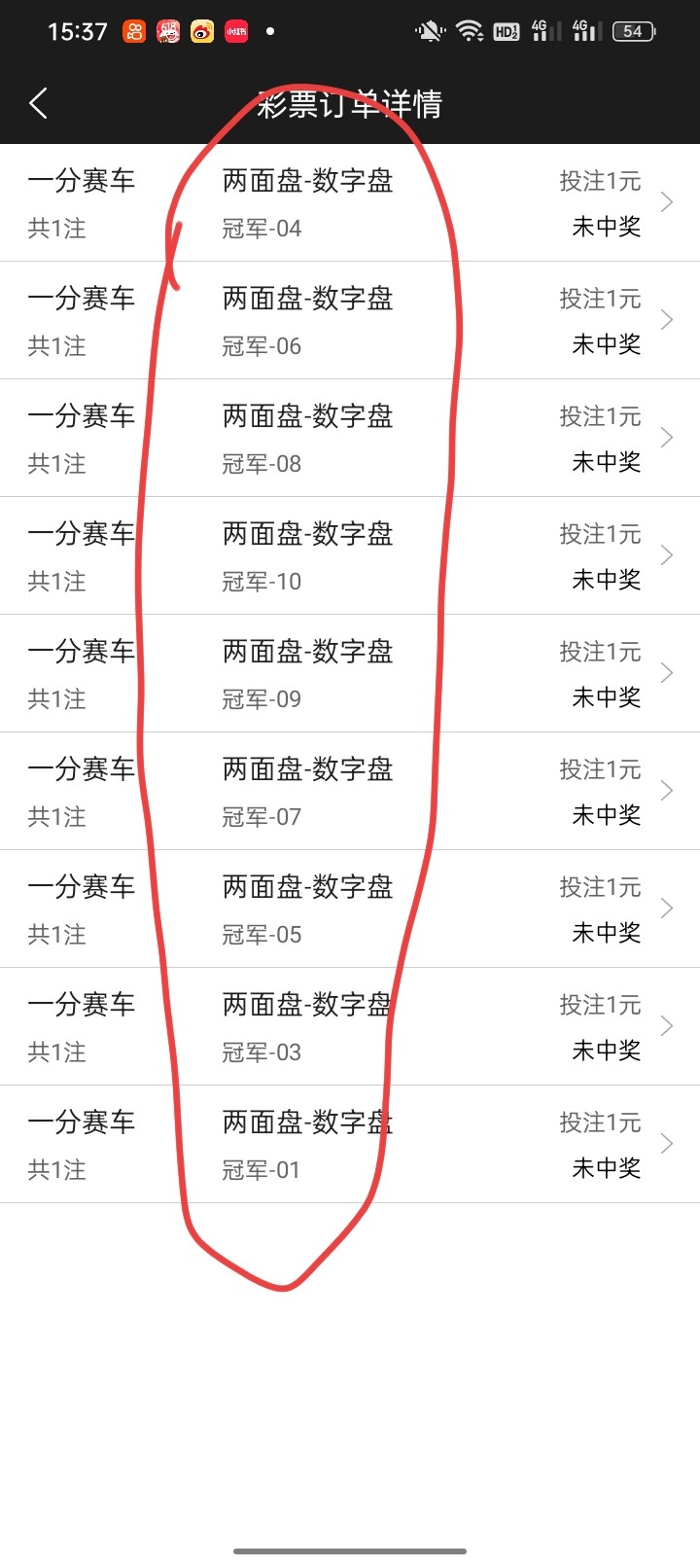View details of the 冠军-06 order

(350, 321)
